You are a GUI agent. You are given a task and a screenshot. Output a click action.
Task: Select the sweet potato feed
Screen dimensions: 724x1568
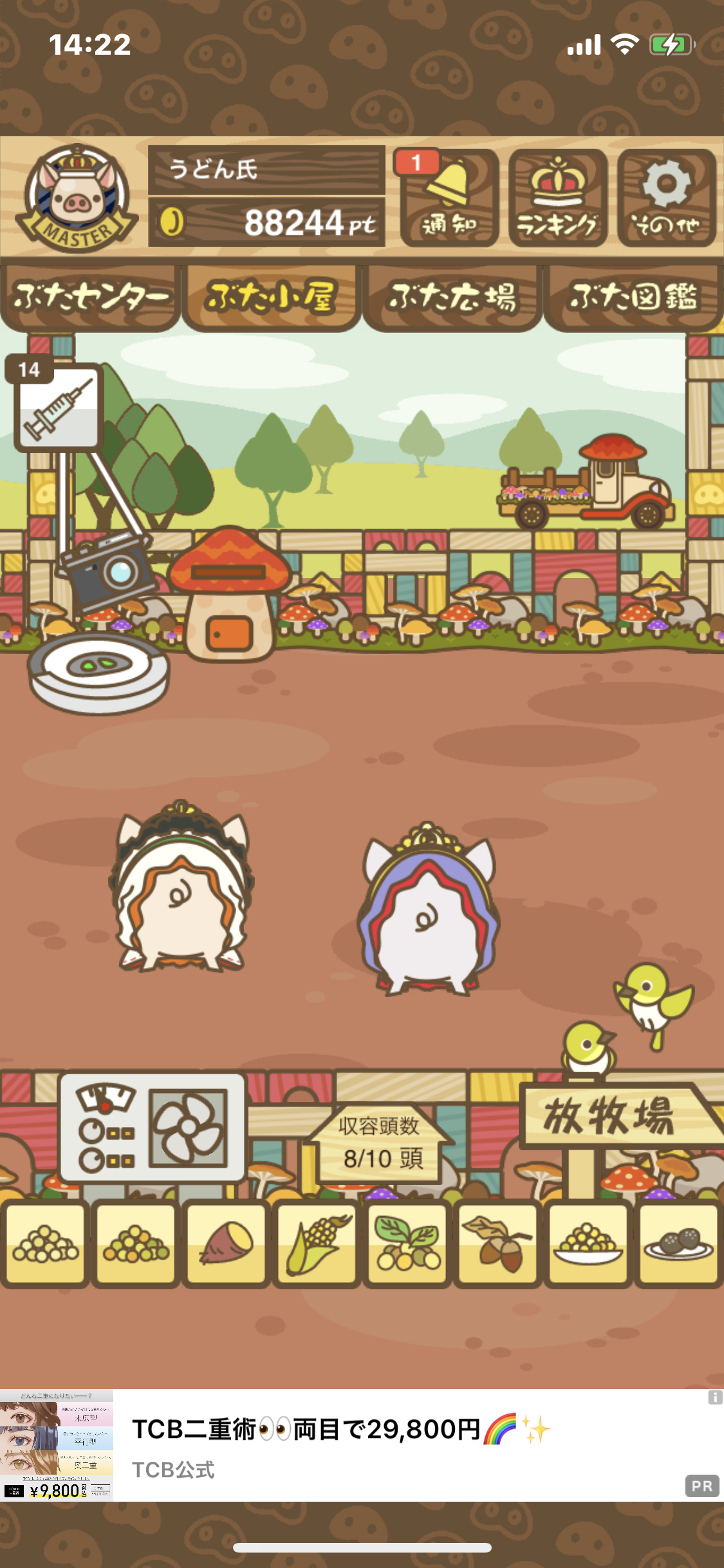point(226,1244)
